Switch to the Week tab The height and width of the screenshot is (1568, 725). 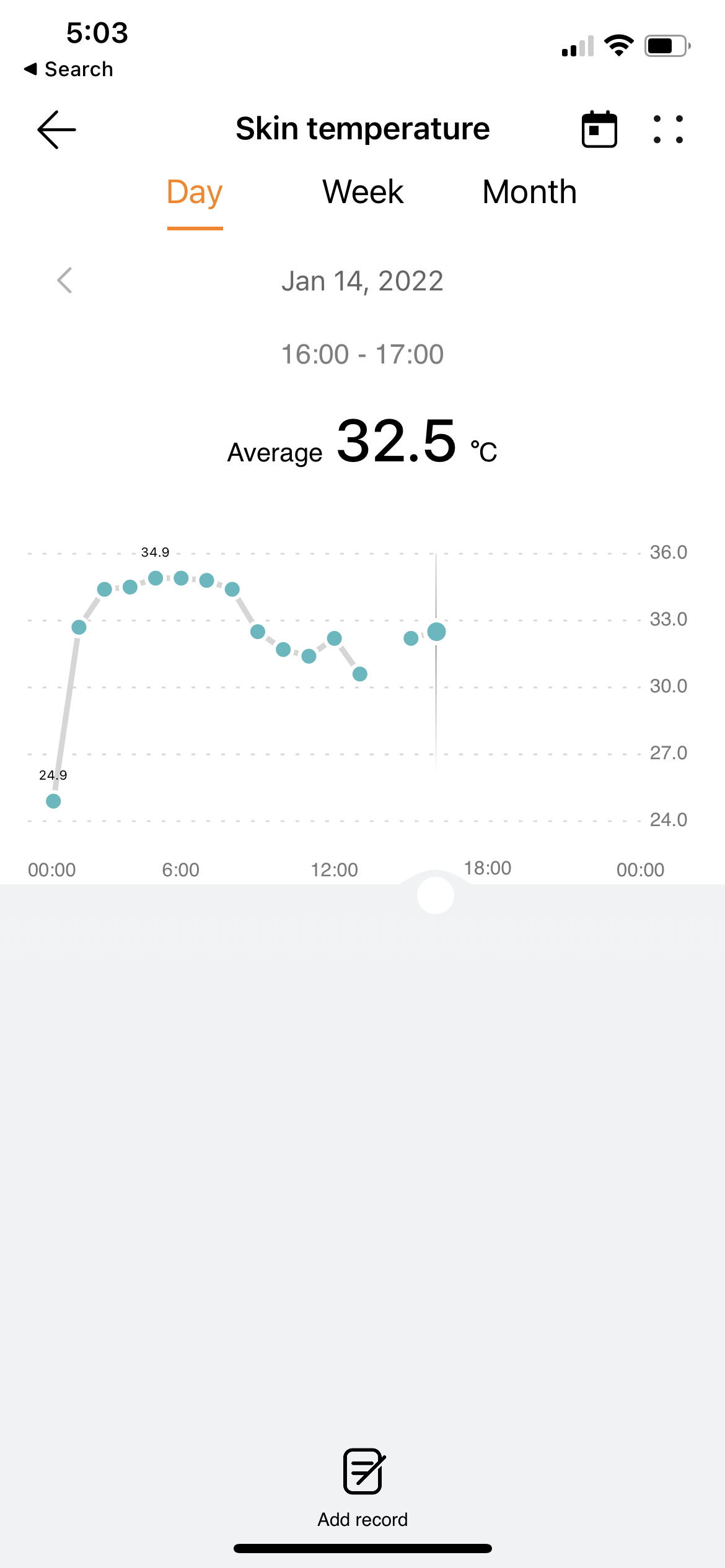point(362,192)
